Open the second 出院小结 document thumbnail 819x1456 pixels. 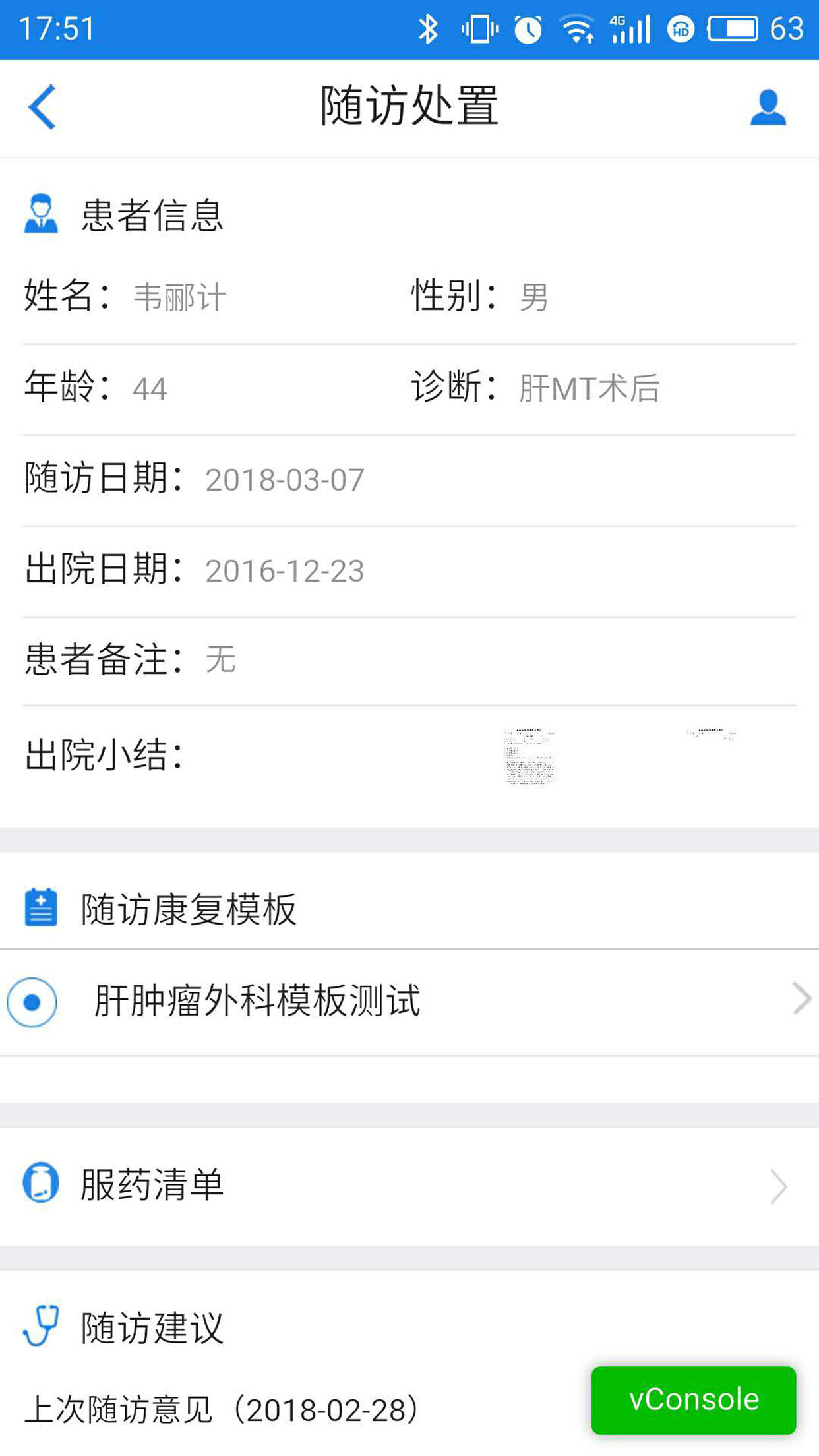[711, 736]
